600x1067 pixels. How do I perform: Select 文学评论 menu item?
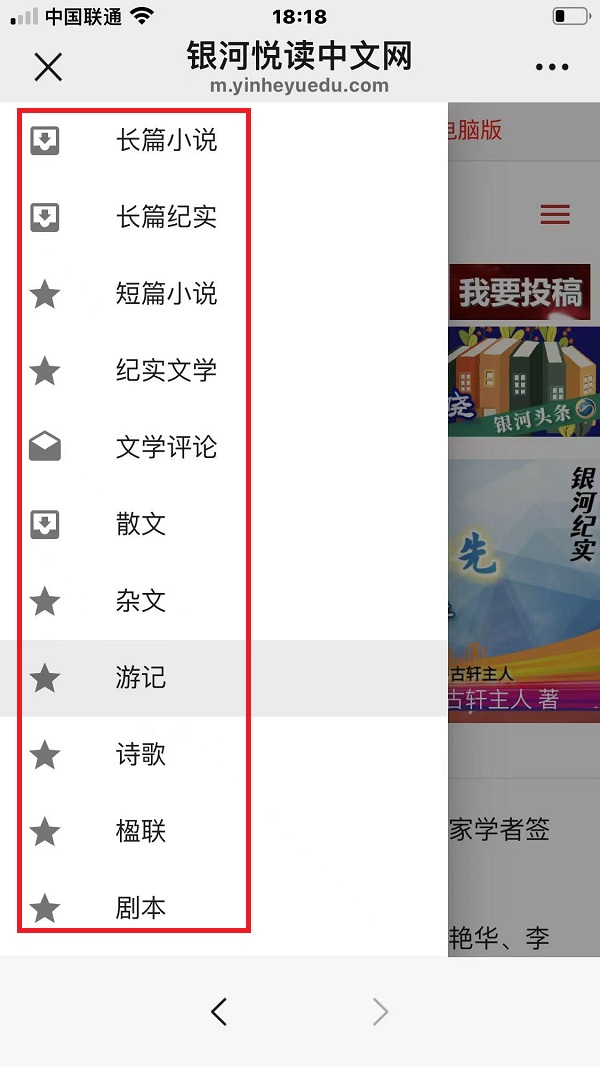coord(165,447)
